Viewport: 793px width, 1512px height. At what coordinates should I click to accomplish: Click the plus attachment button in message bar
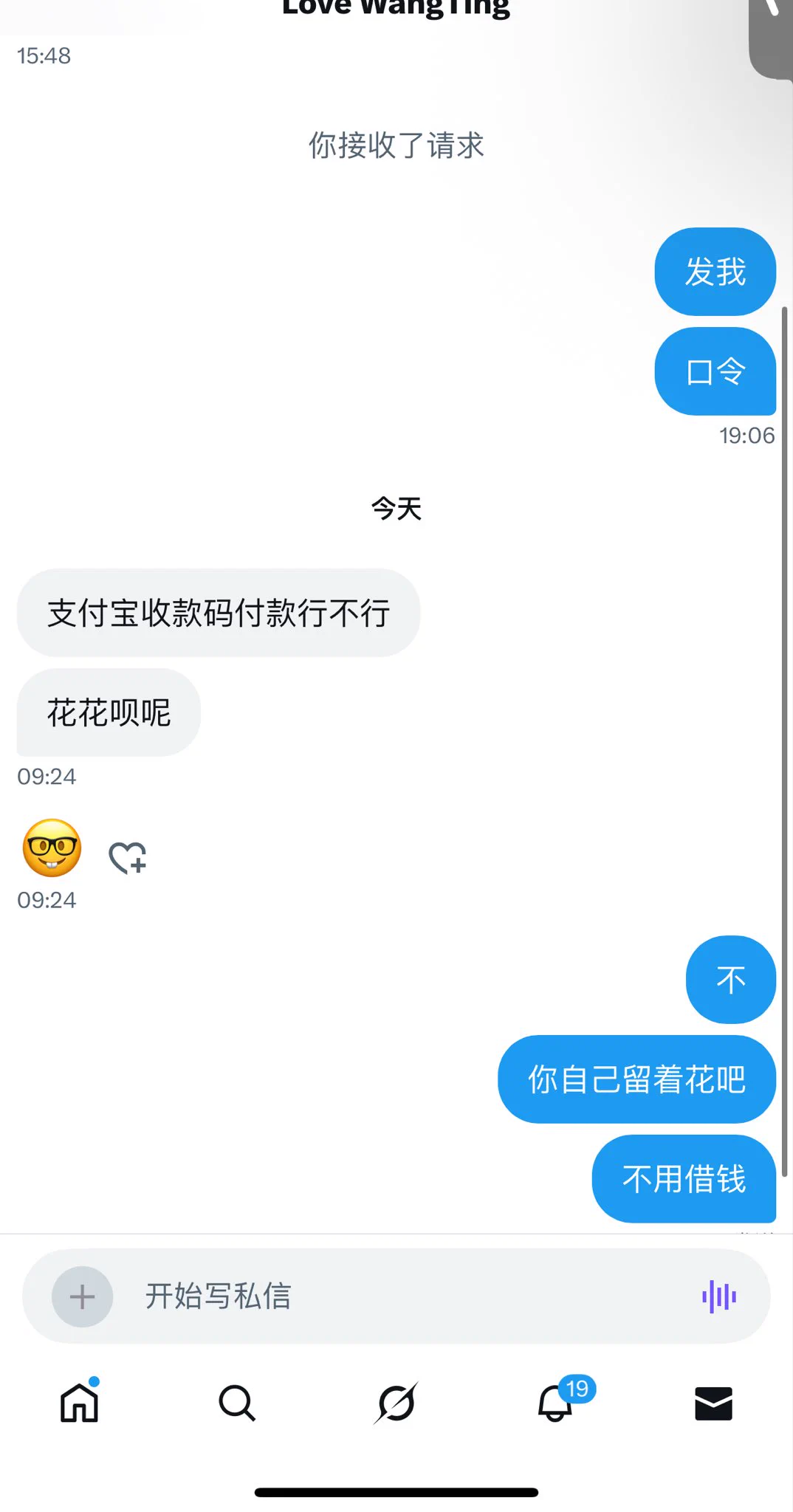pyautogui.click(x=81, y=1296)
